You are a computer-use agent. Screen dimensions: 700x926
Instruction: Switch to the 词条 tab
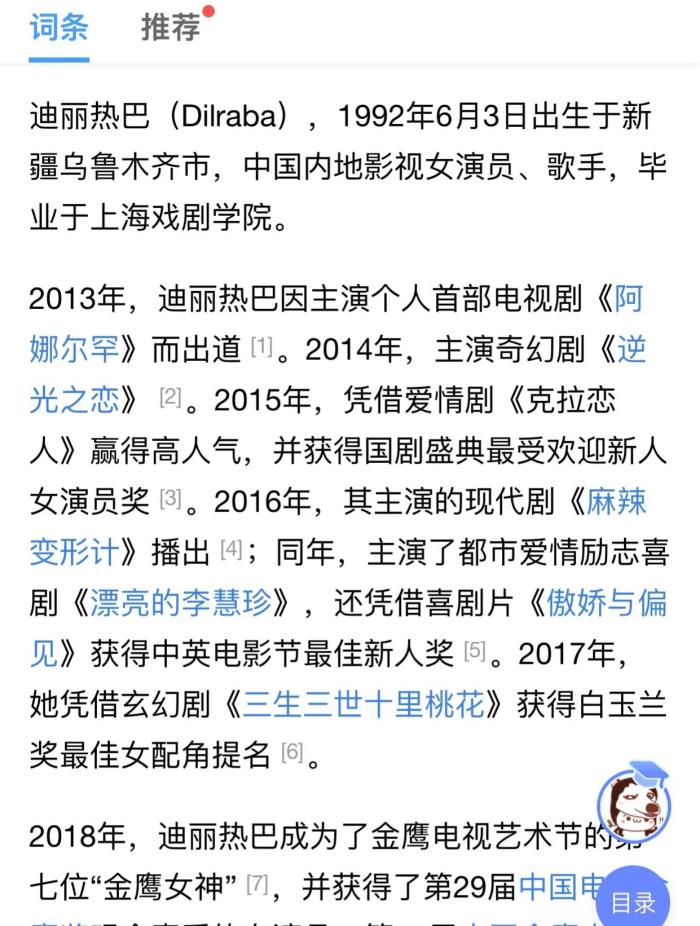coord(59,27)
